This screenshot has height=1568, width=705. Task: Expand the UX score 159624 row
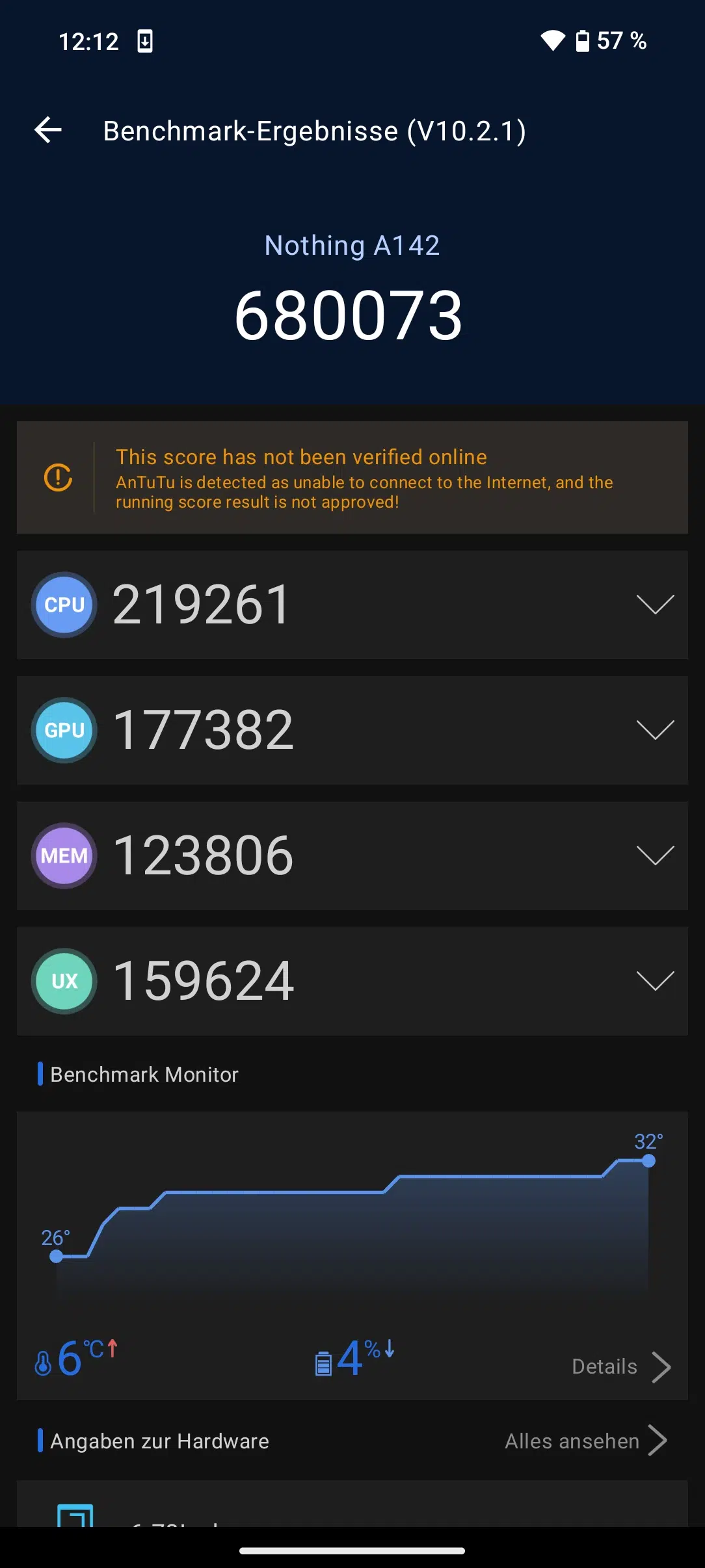tap(352, 981)
